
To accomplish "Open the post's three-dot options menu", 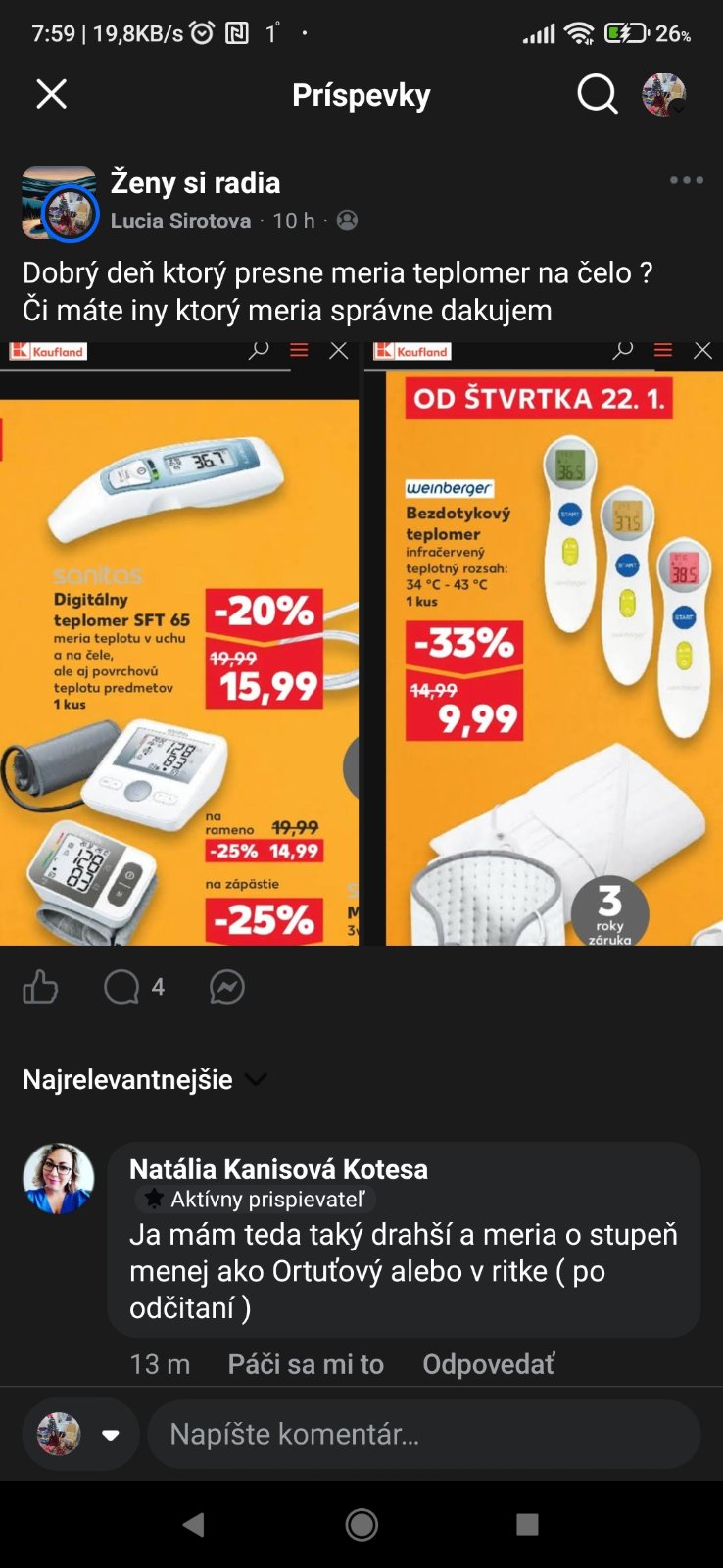I will 686,180.
